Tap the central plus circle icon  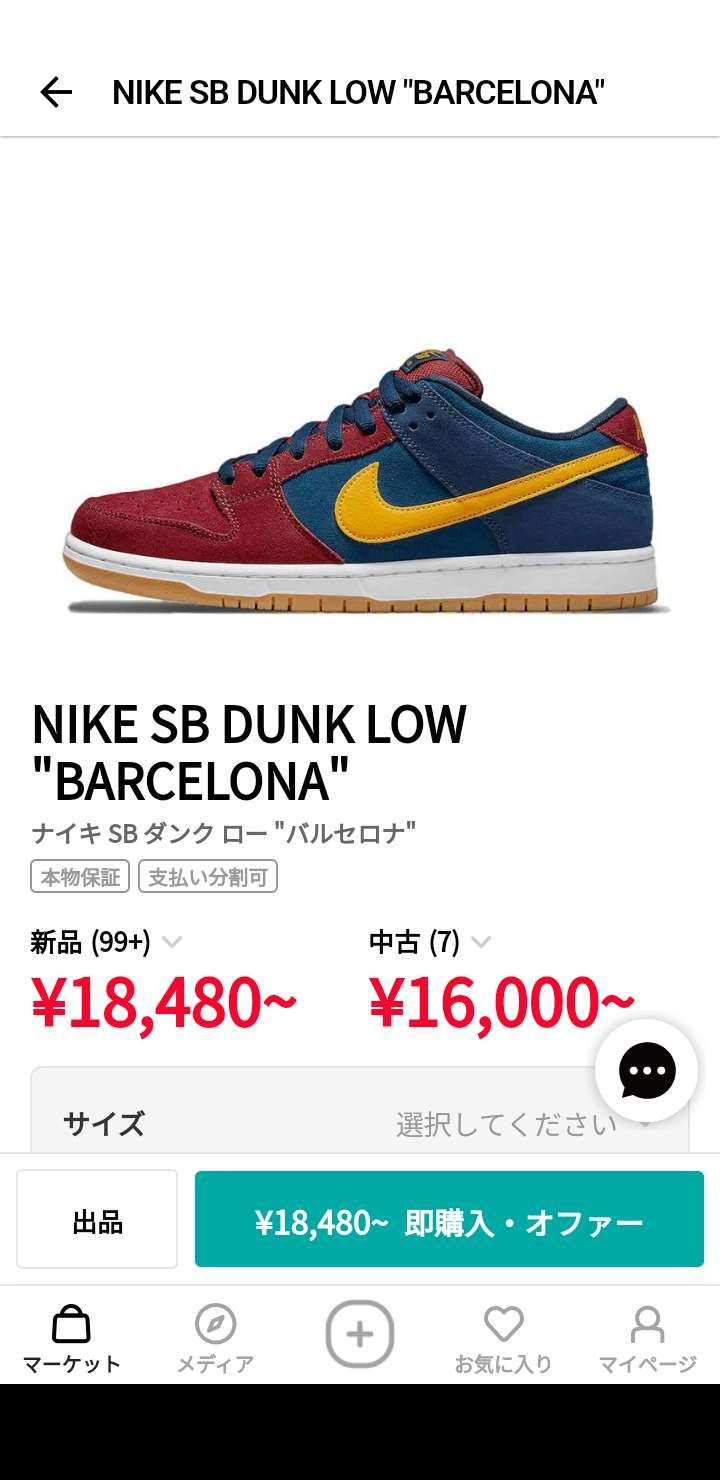pyautogui.click(x=360, y=1332)
